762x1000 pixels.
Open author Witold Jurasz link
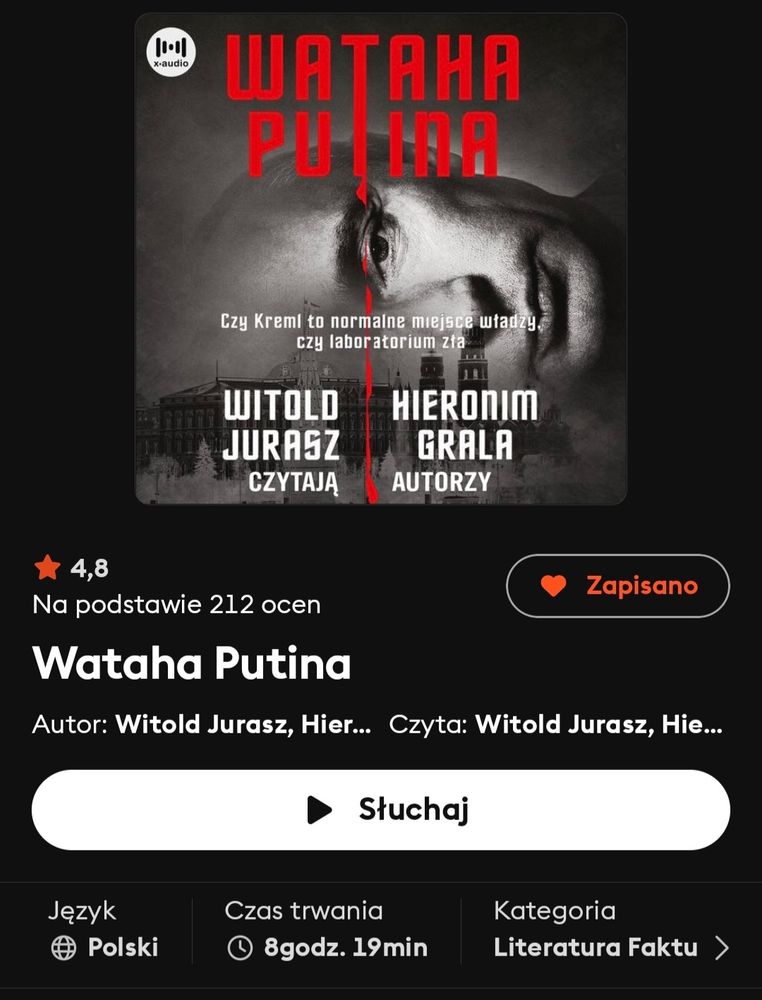pos(243,724)
